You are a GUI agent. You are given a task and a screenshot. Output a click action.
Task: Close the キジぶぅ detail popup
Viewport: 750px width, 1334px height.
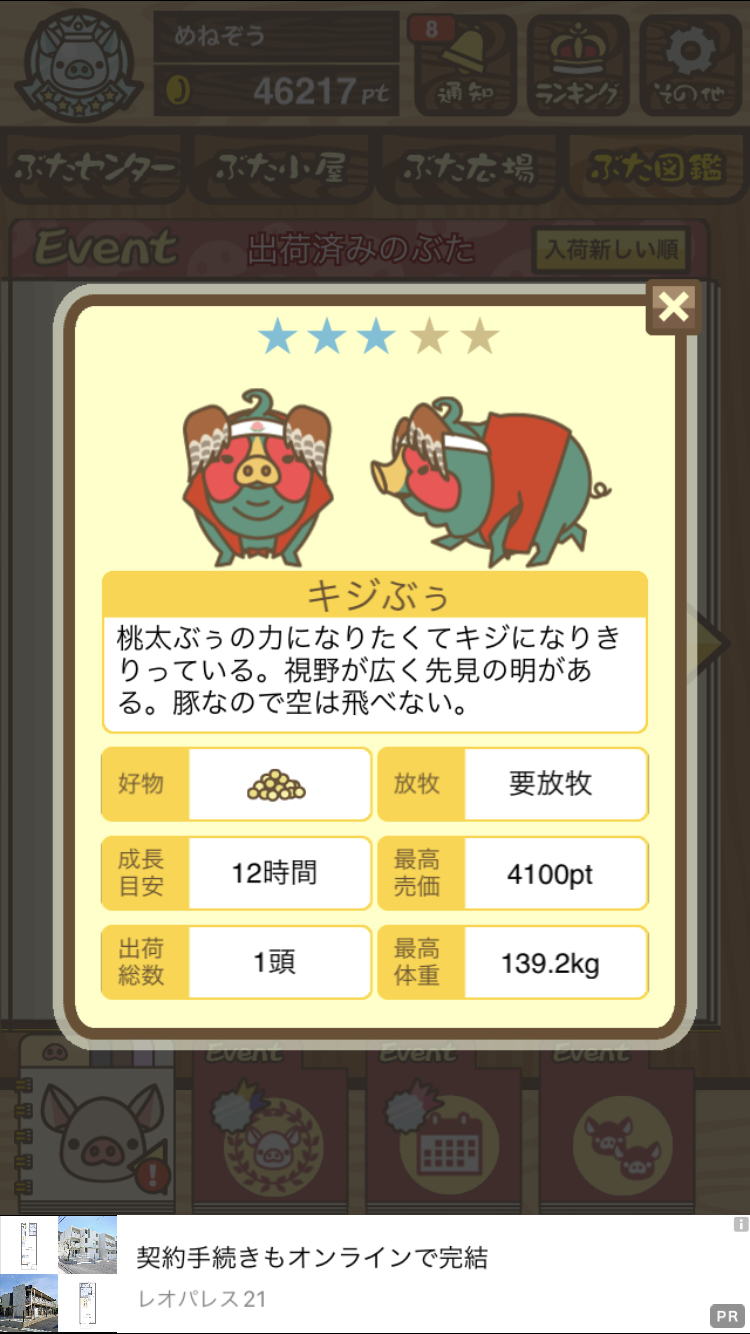[x=673, y=307]
